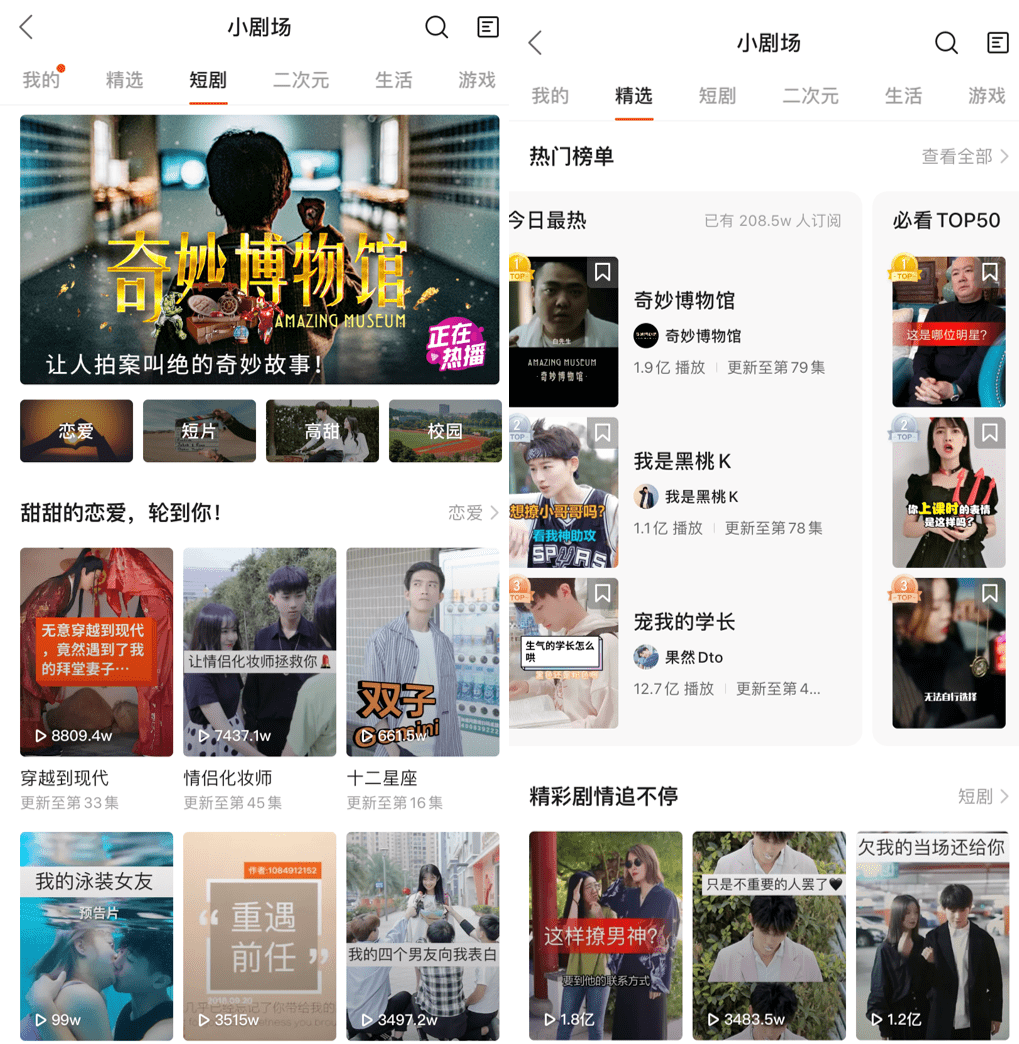Play the 这样撩男神 video
The image size is (1019, 1044).
point(605,935)
